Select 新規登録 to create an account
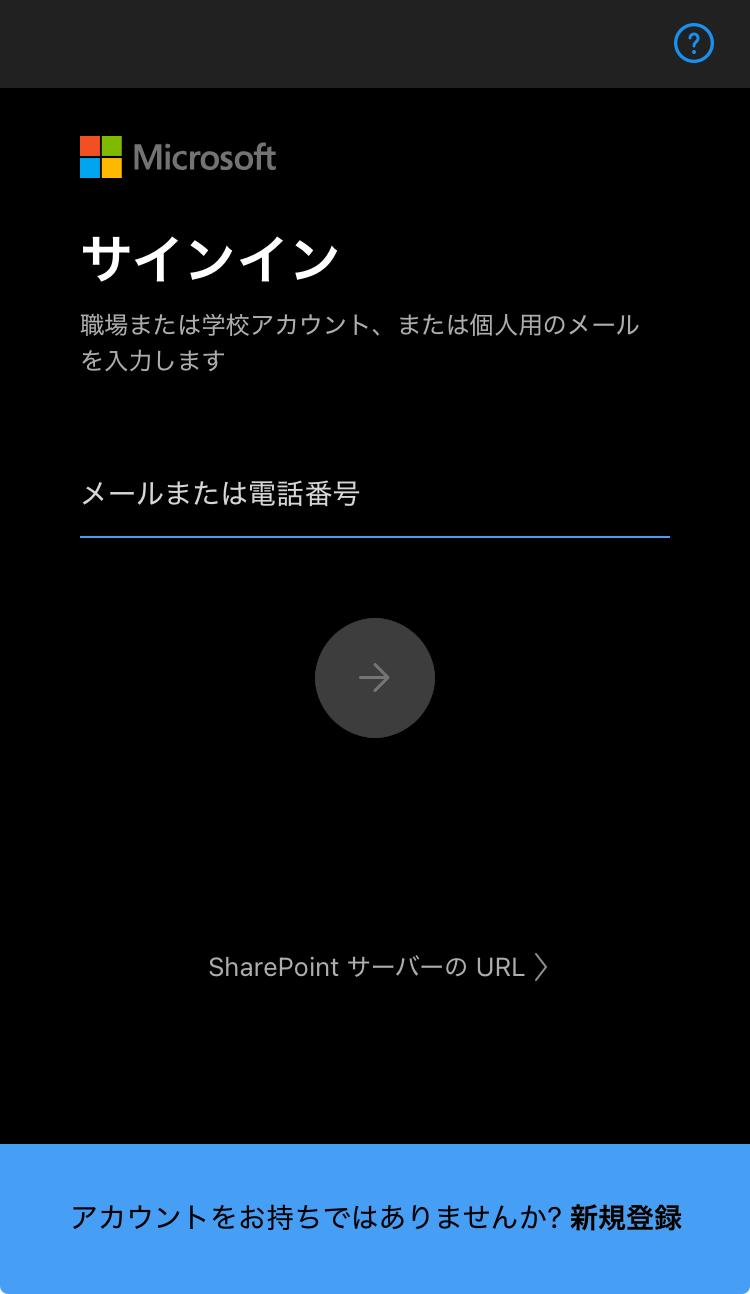The height and width of the screenshot is (1294, 750). tap(626, 1217)
